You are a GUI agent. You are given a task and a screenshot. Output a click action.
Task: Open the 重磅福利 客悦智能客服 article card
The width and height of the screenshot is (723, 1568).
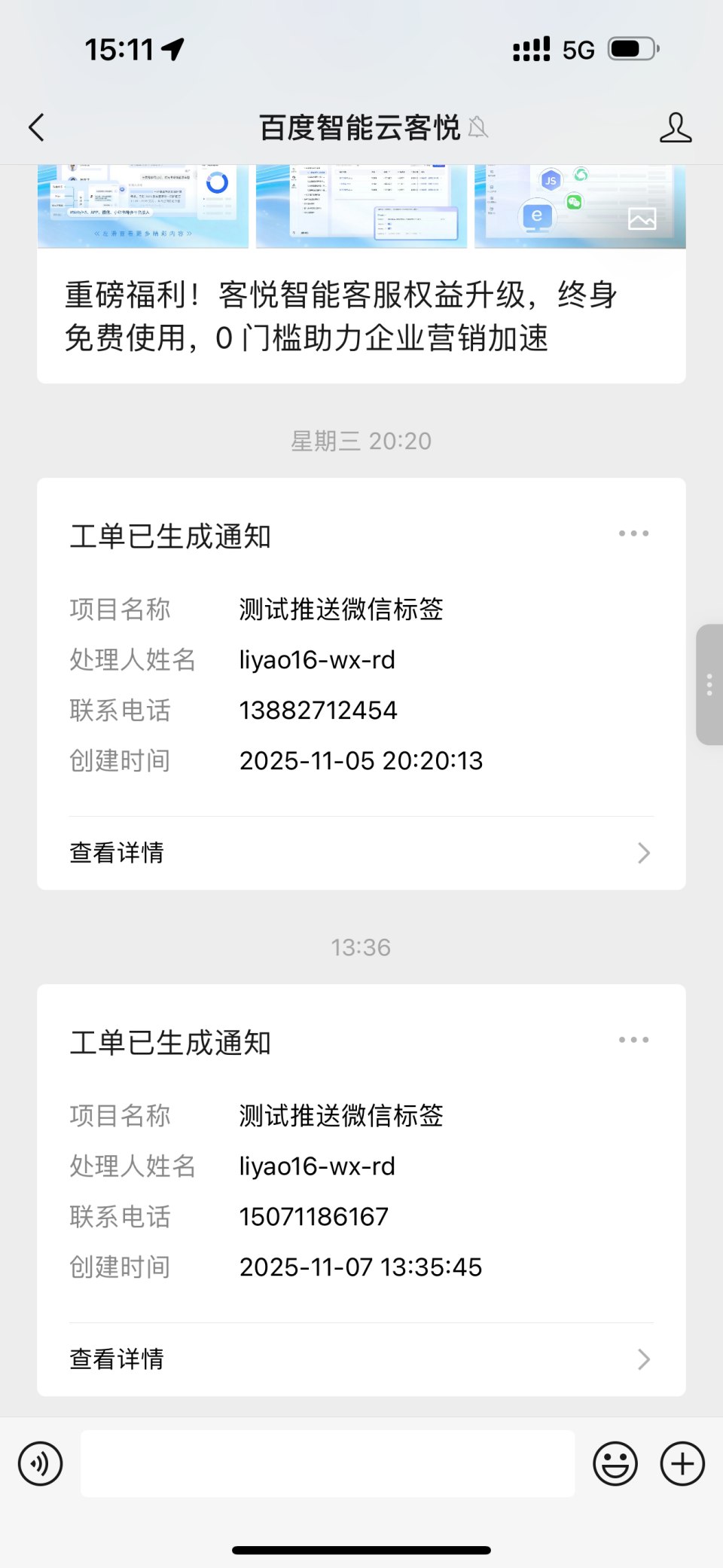tap(361, 315)
